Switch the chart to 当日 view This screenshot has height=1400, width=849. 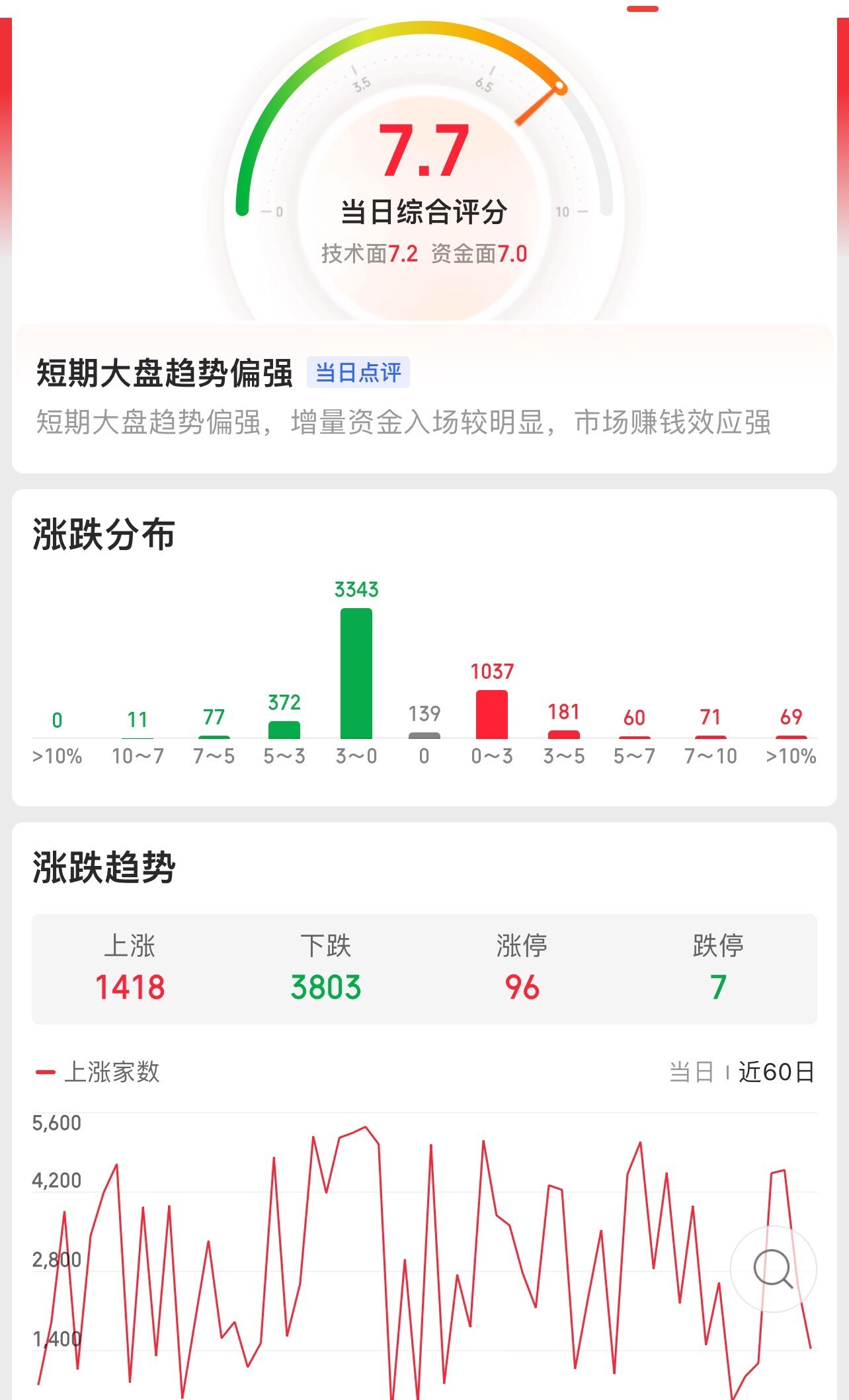[x=691, y=1072]
